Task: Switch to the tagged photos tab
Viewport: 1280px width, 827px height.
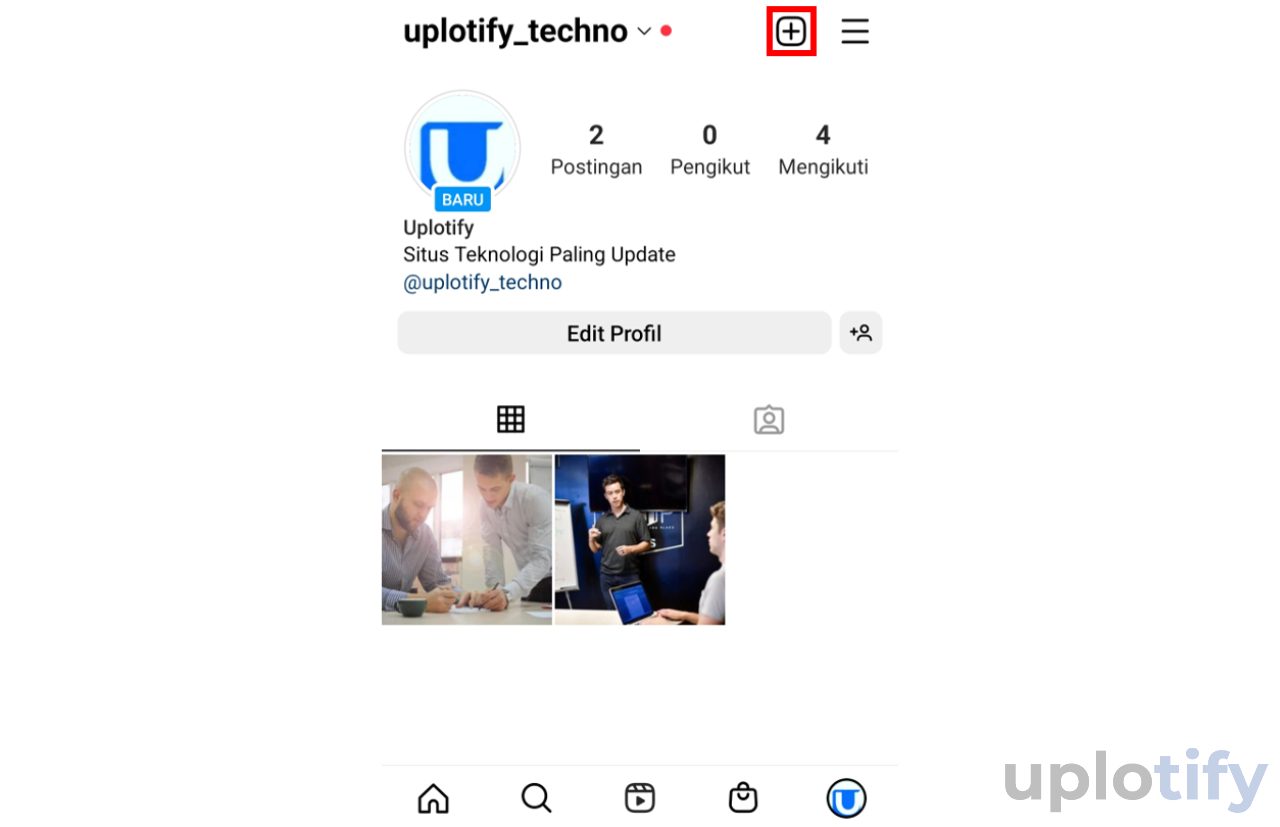Action: [769, 420]
